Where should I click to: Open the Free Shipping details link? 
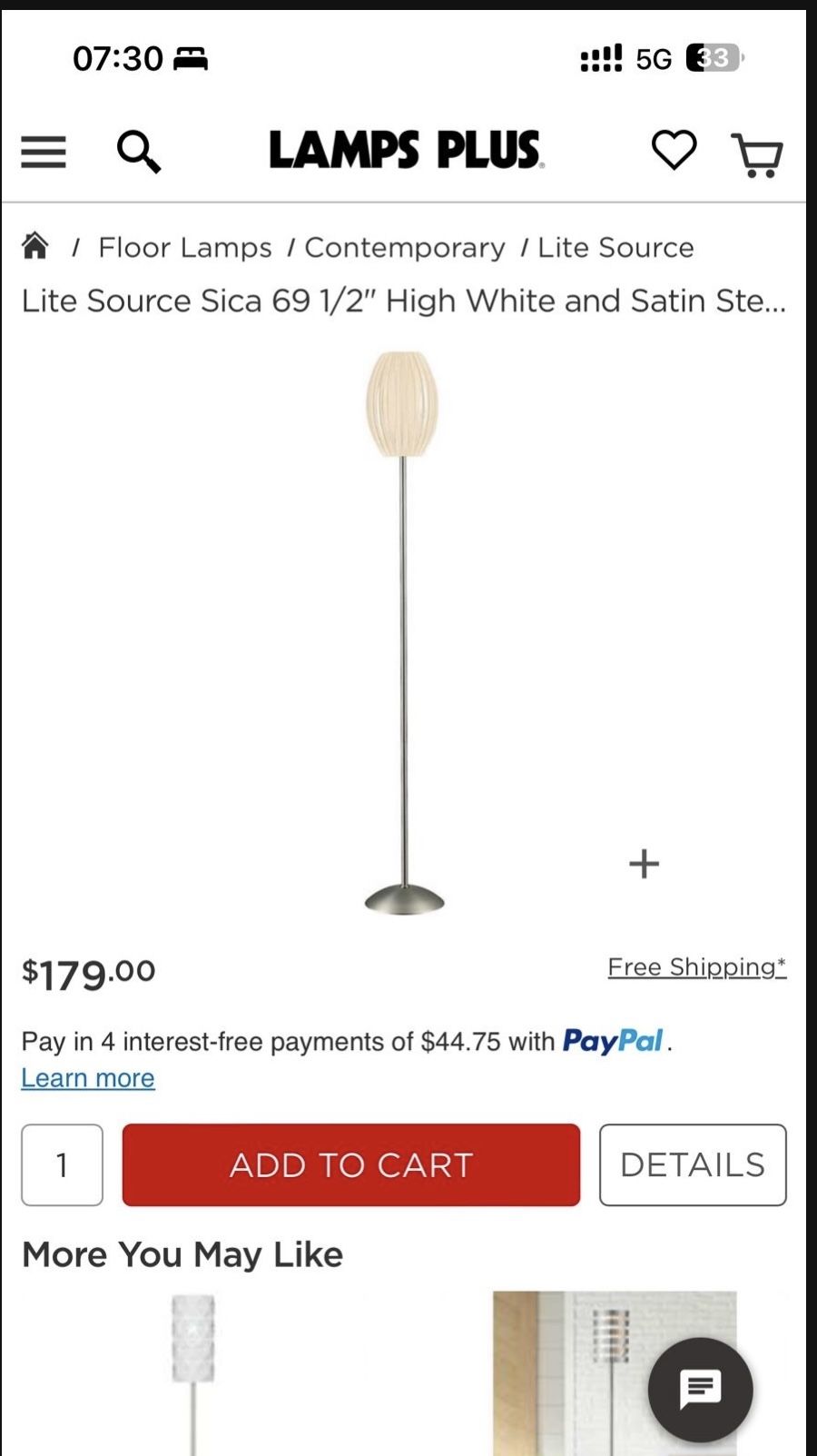point(696,966)
